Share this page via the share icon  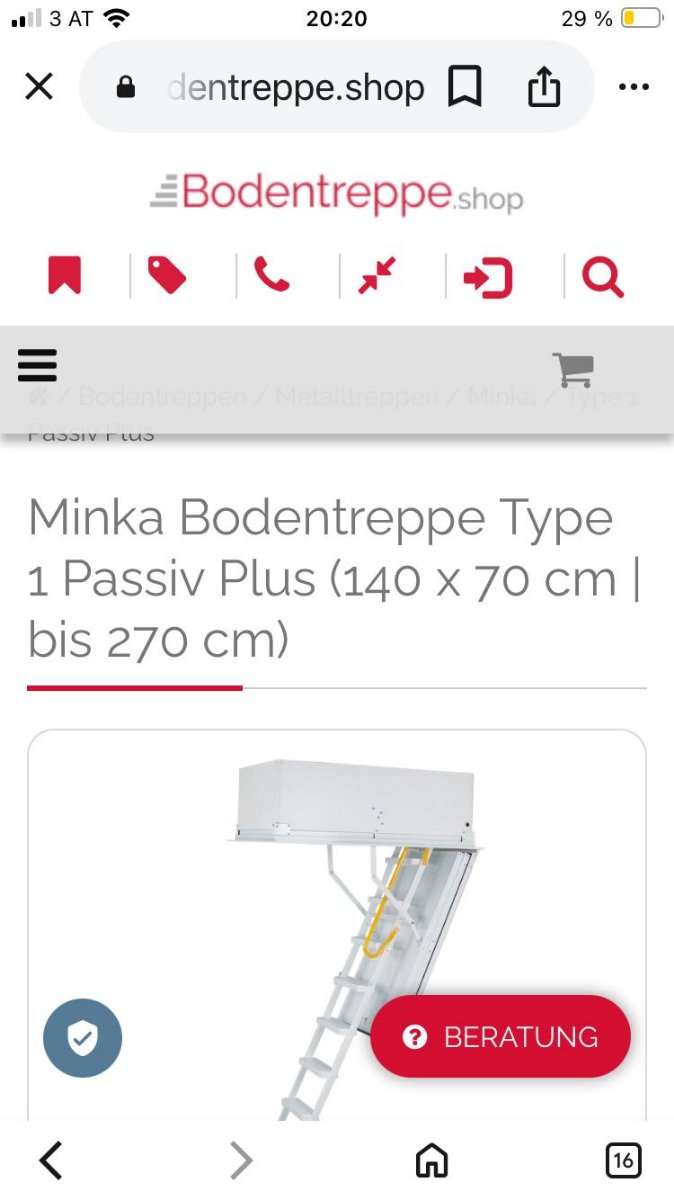coord(543,88)
